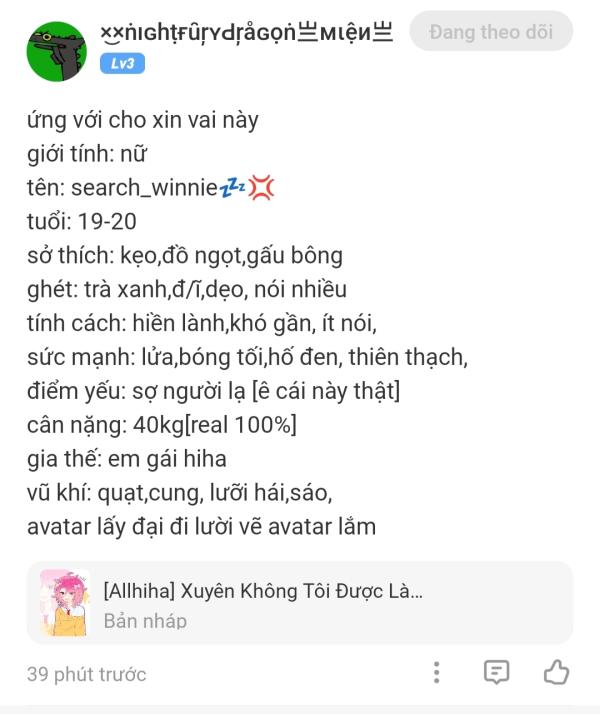The image size is (600, 714).
Task: Open the three-dot overflow menu
Action: [x=436, y=672]
